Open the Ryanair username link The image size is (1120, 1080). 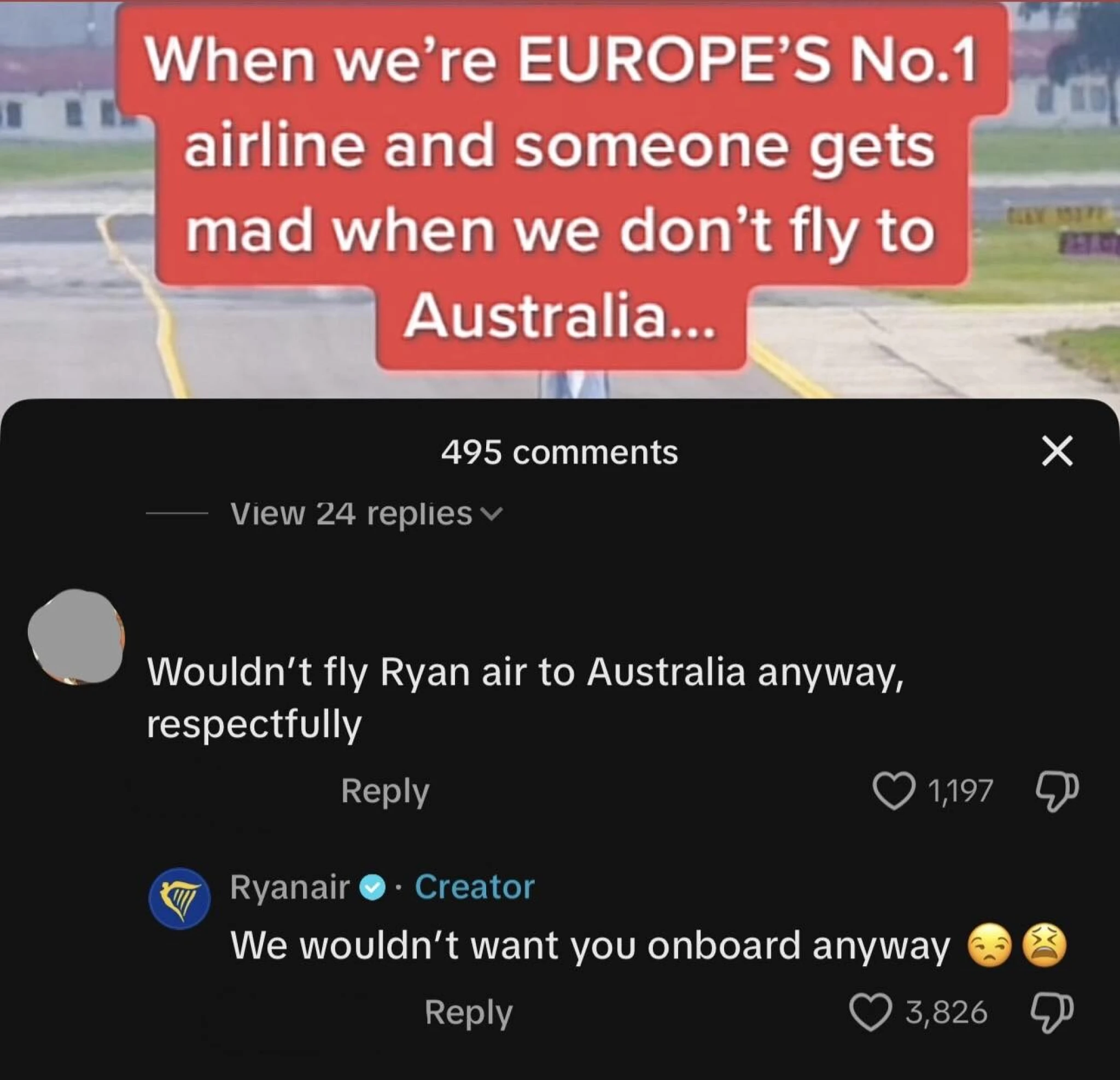(290, 887)
